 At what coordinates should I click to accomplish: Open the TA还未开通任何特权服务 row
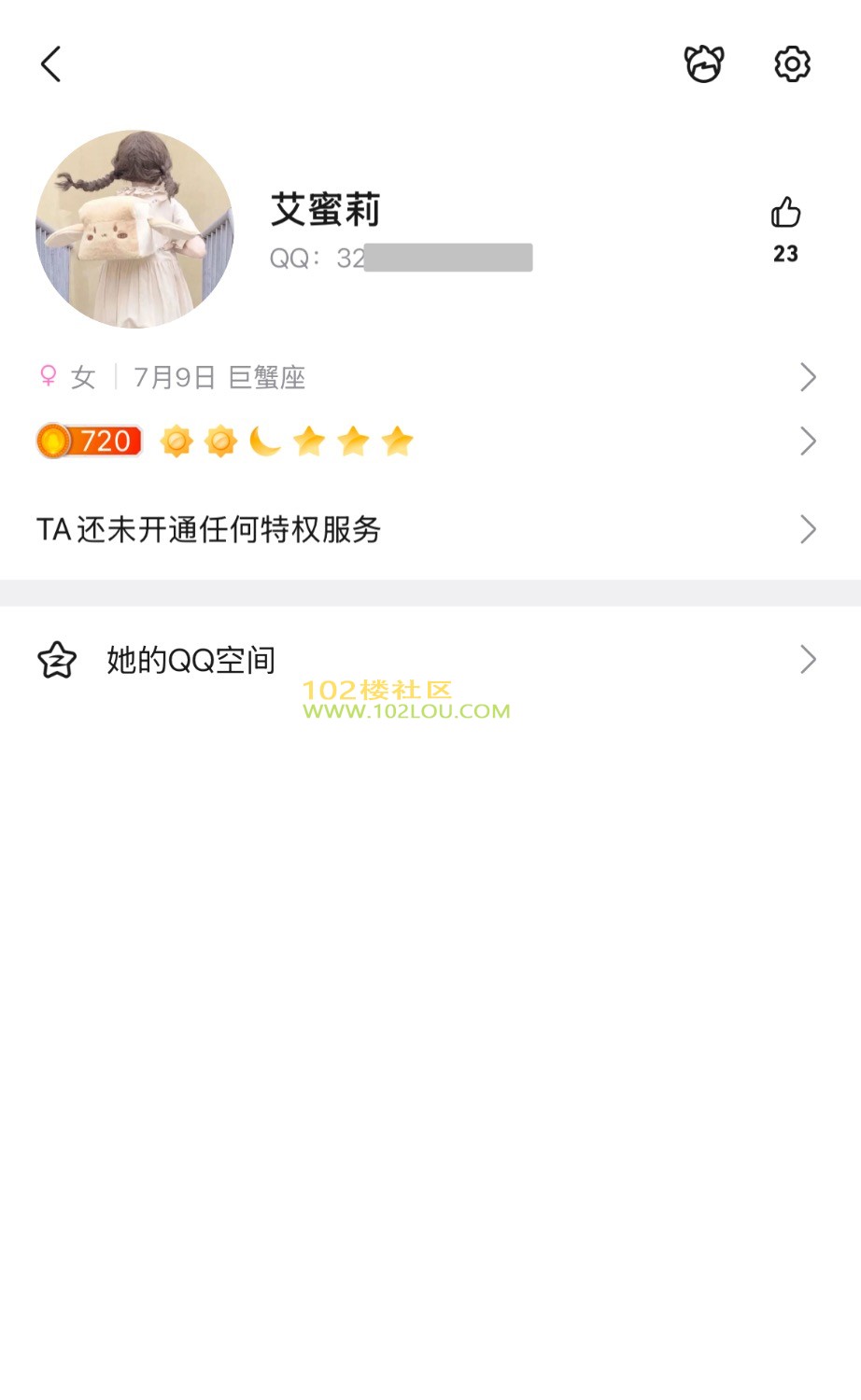[430, 529]
